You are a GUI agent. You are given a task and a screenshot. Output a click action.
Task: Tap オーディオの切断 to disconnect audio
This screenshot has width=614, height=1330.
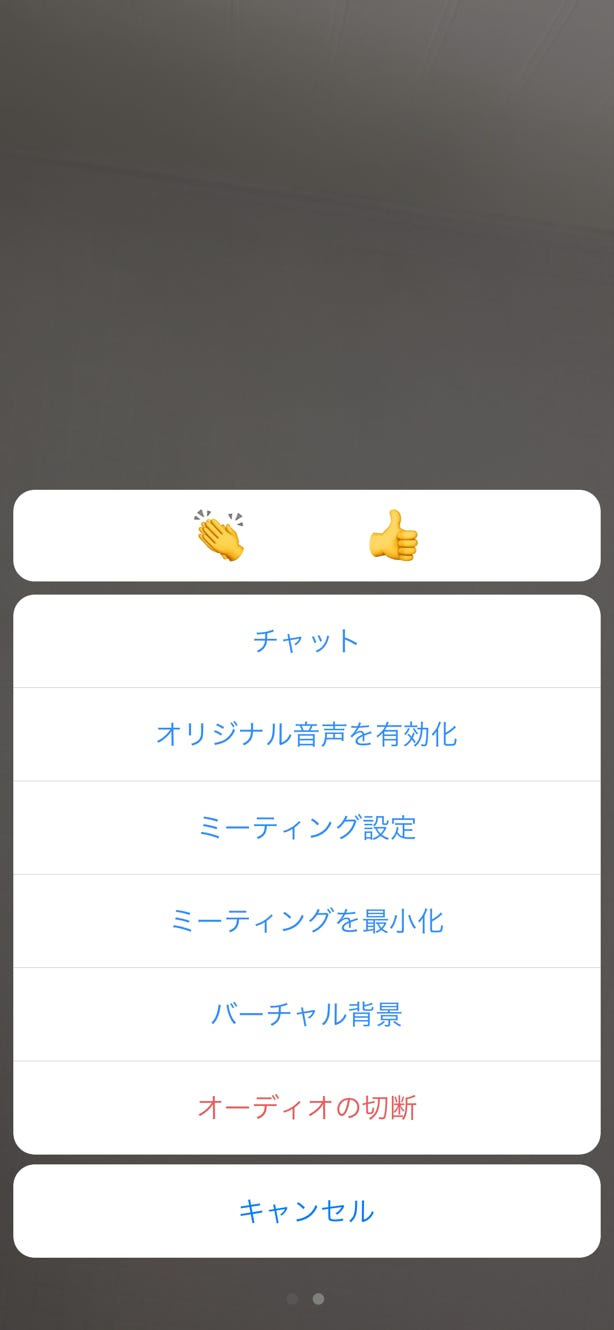[x=306, y=1108]
